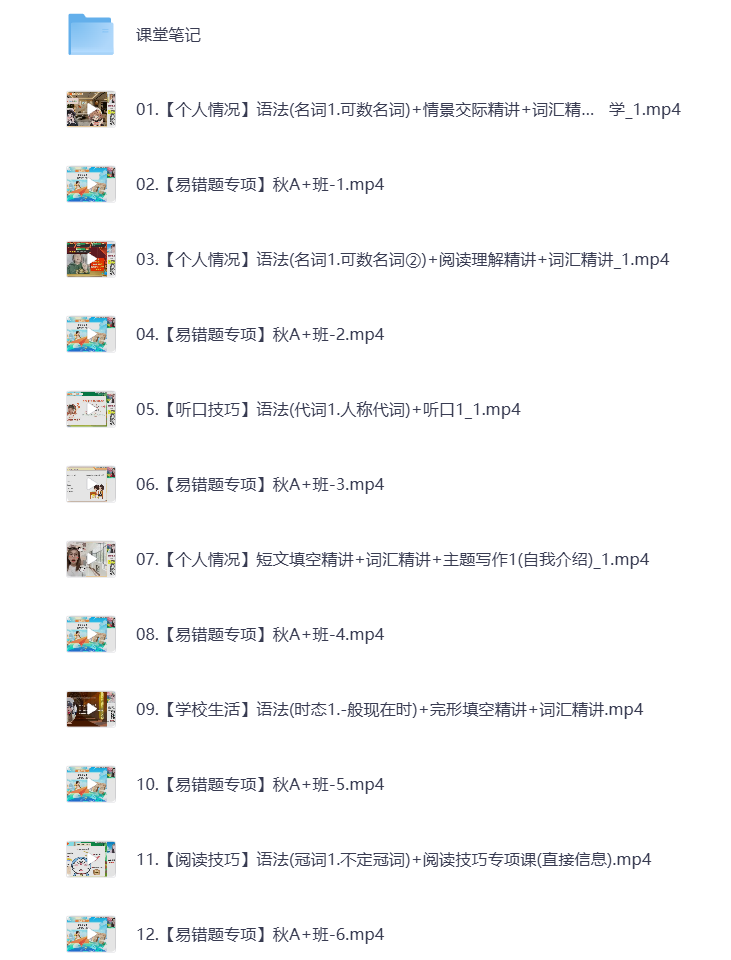The height and width of the screenshot is (960, 731).
Task: Play 02.【易错题专项】秋A+班-1.mp4
Action: click(x=260, y=184)
